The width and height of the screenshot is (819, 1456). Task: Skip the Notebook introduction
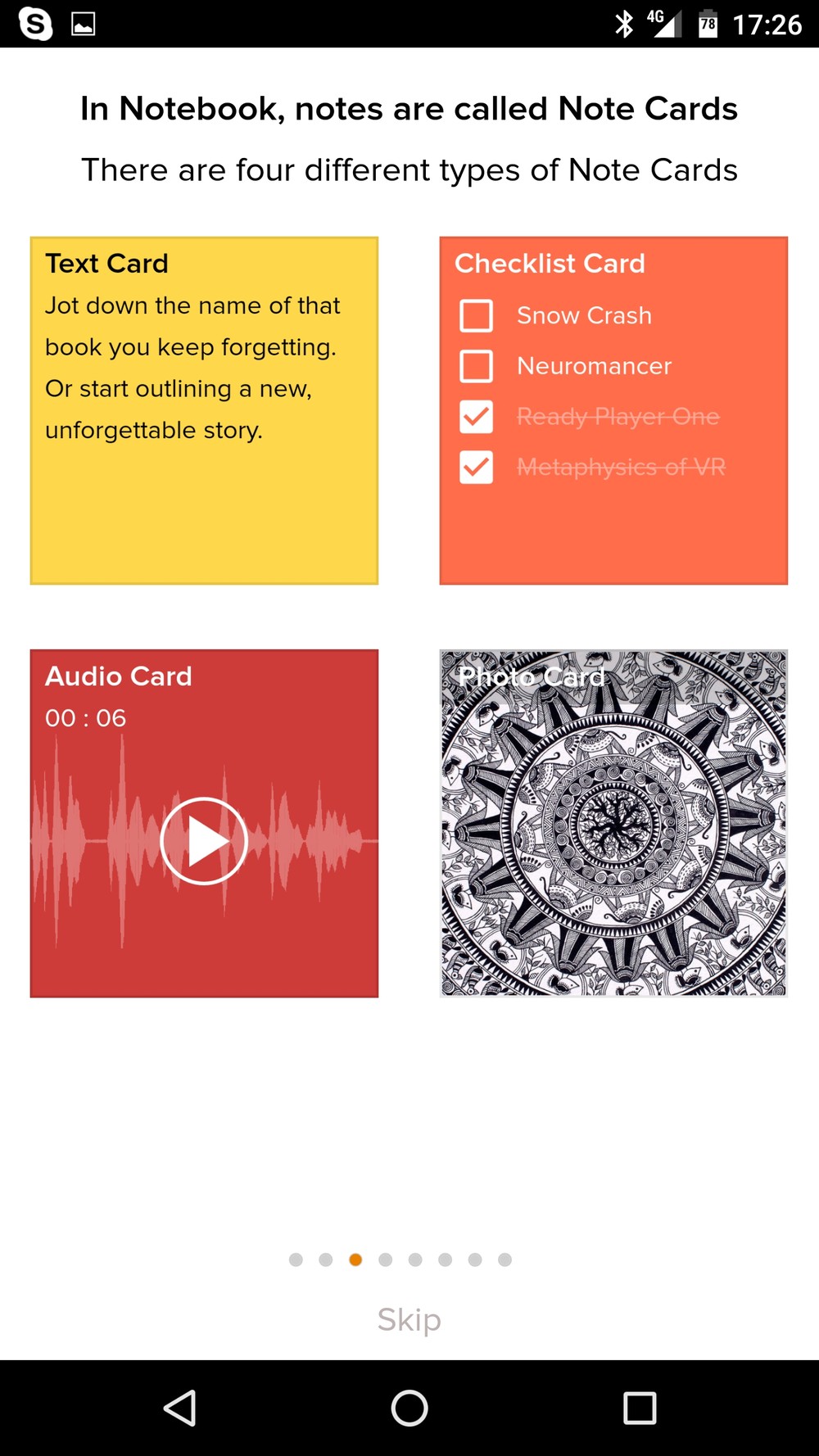(409, 1319)
